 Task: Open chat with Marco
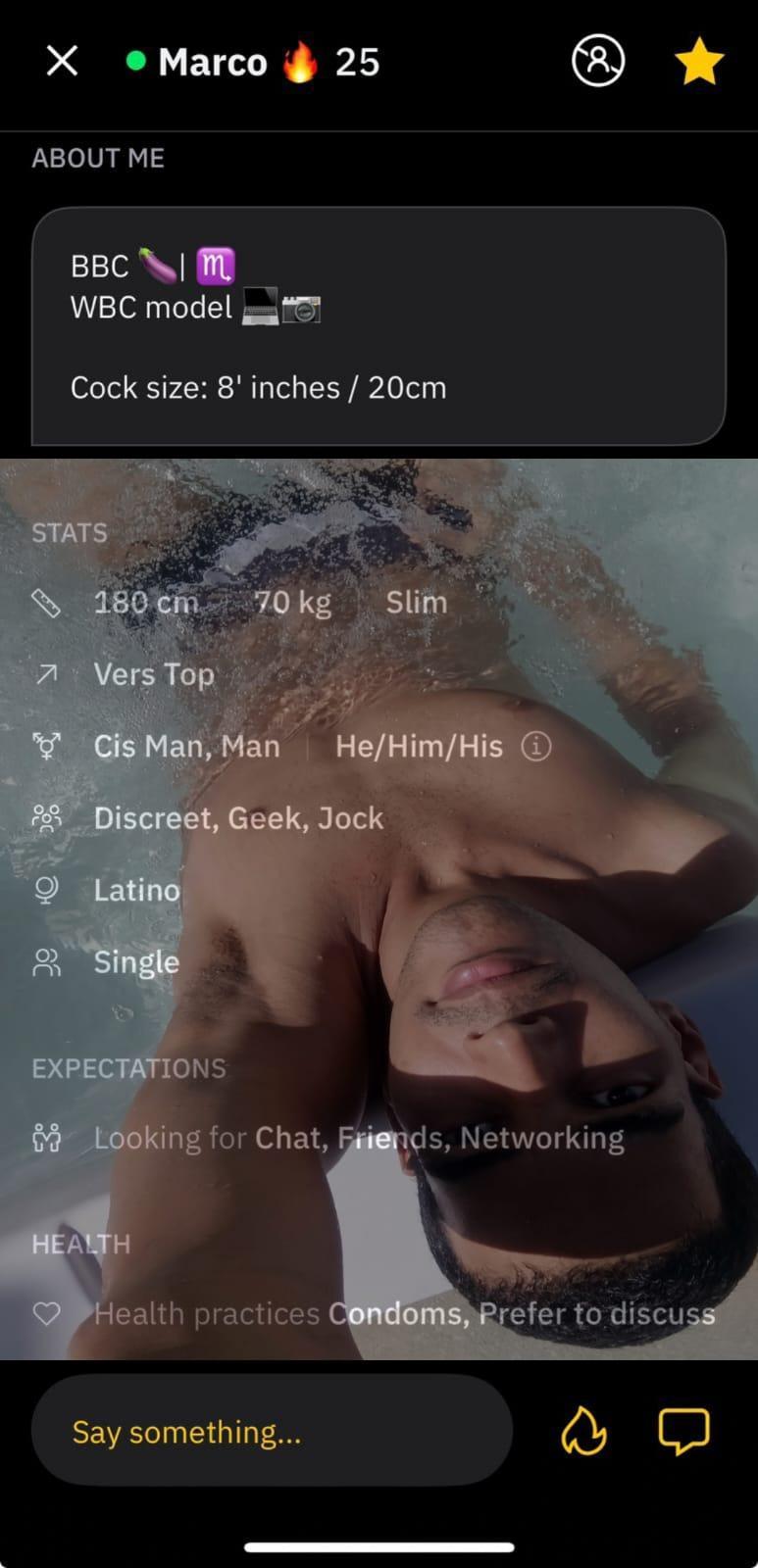[683, 1432]
